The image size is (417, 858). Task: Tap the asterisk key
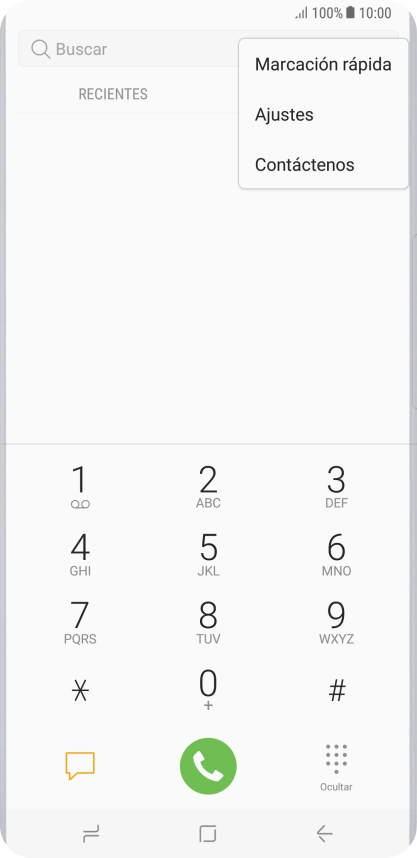click(80, 691)
